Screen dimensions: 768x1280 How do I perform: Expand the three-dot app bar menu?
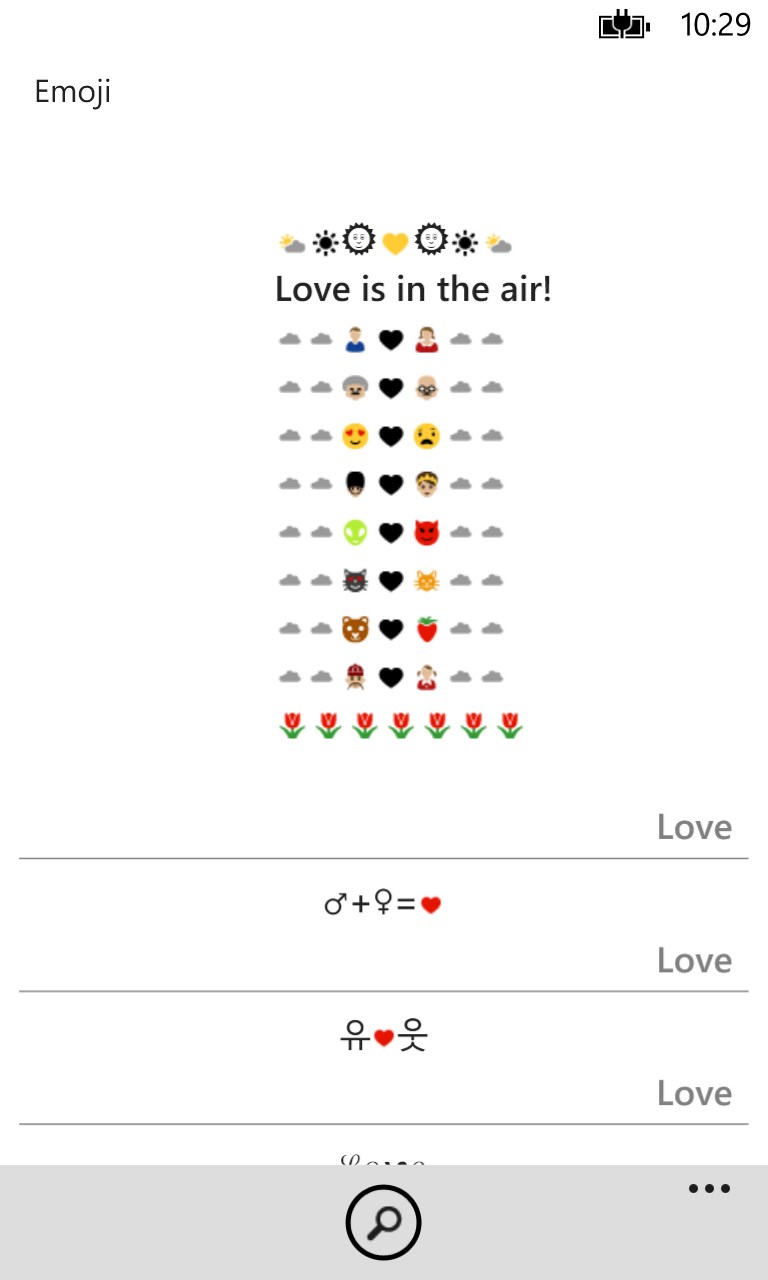[x=709, y=1189]
